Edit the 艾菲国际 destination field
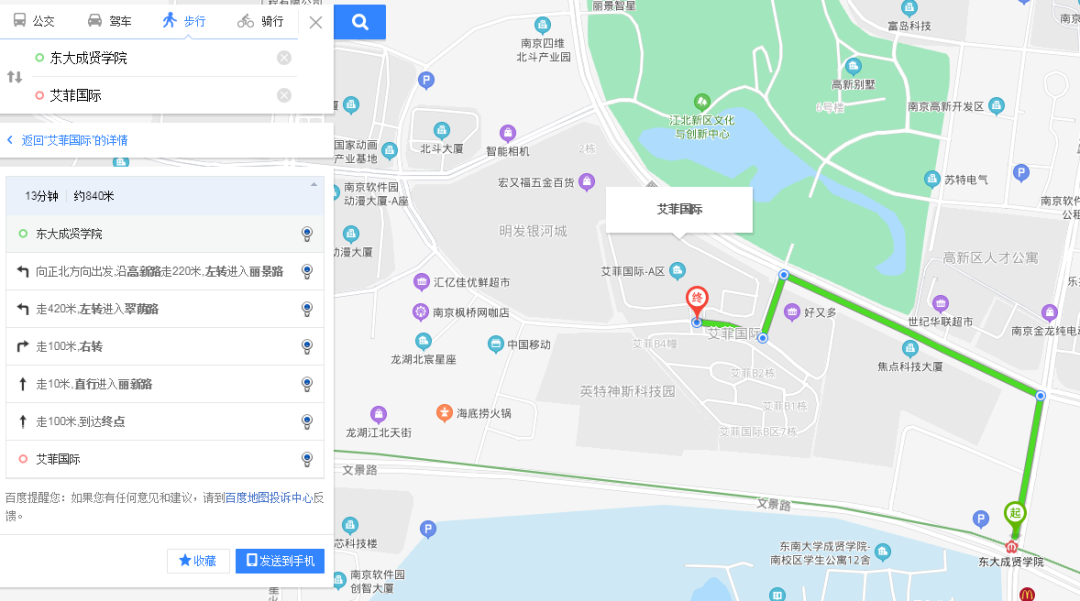 coord(150,95)
